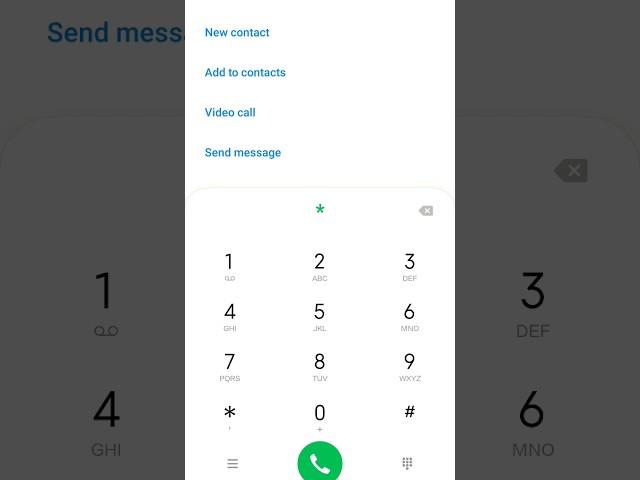This screenshot has height=480, width=640.
Task: Delete the last entered character
Action: pyautogui.click(x=425, y=211)
